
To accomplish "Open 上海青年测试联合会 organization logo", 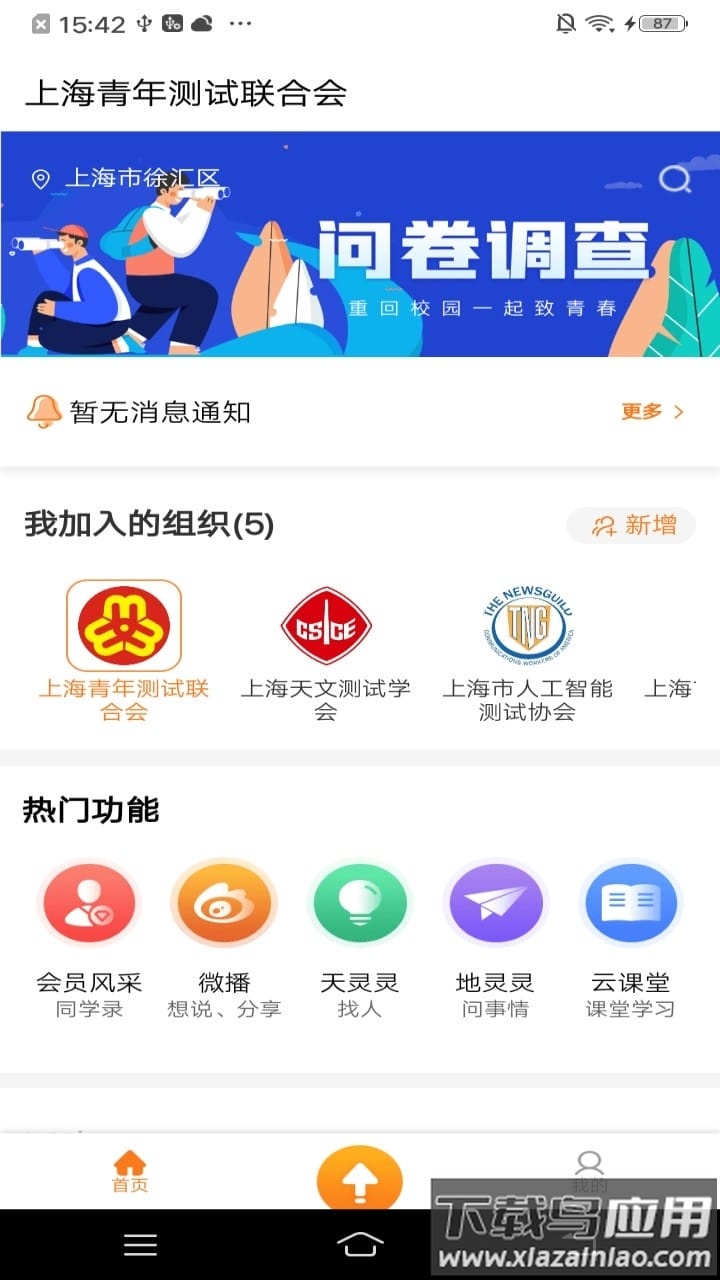I will pos(123,622).
